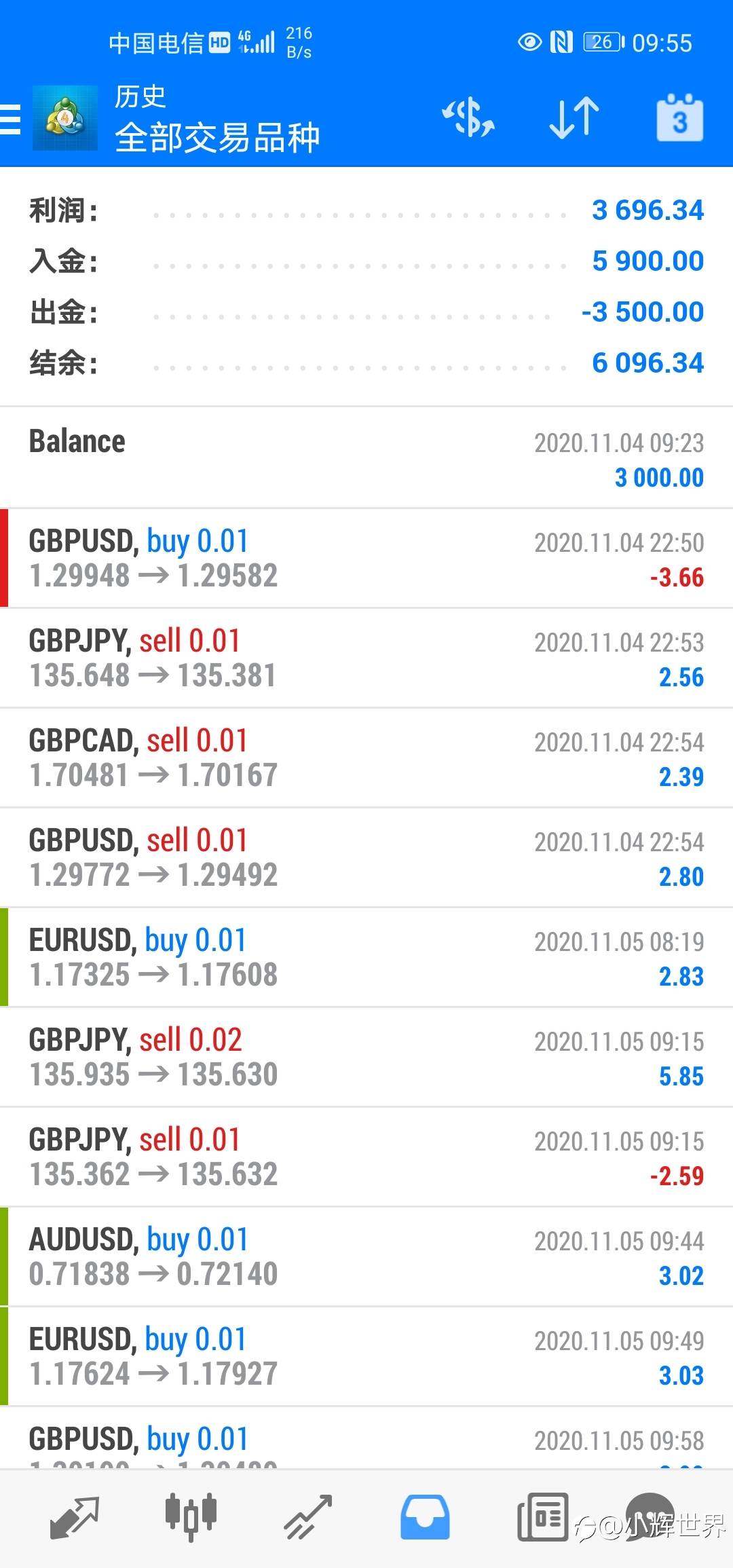Switch to the Quotes tab
733x1568 pixels.
75,1518
